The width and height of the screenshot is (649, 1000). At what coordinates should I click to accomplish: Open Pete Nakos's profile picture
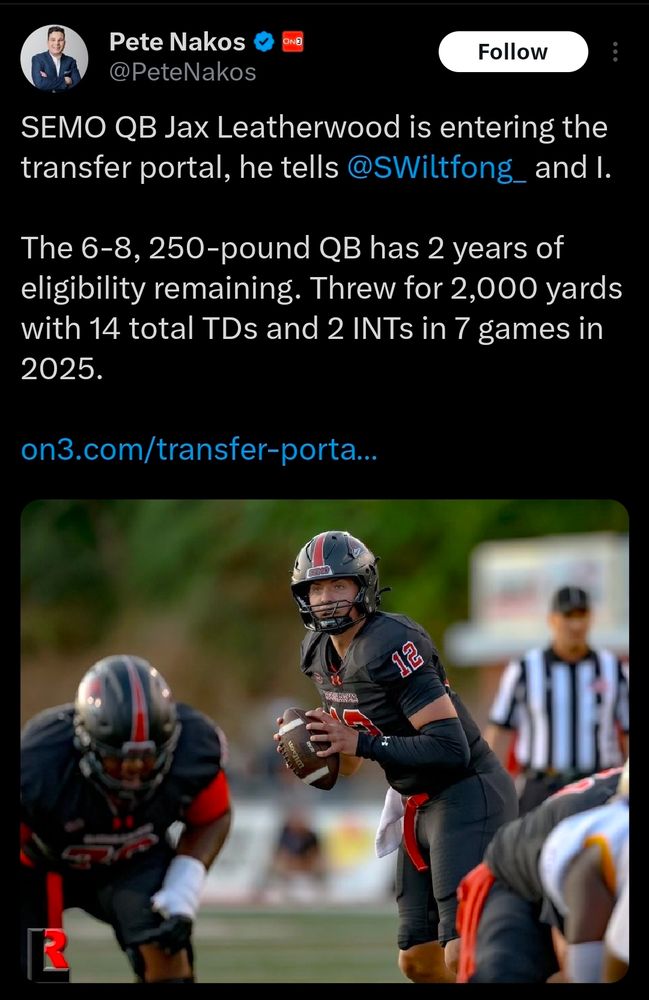(x=54, y=58)
